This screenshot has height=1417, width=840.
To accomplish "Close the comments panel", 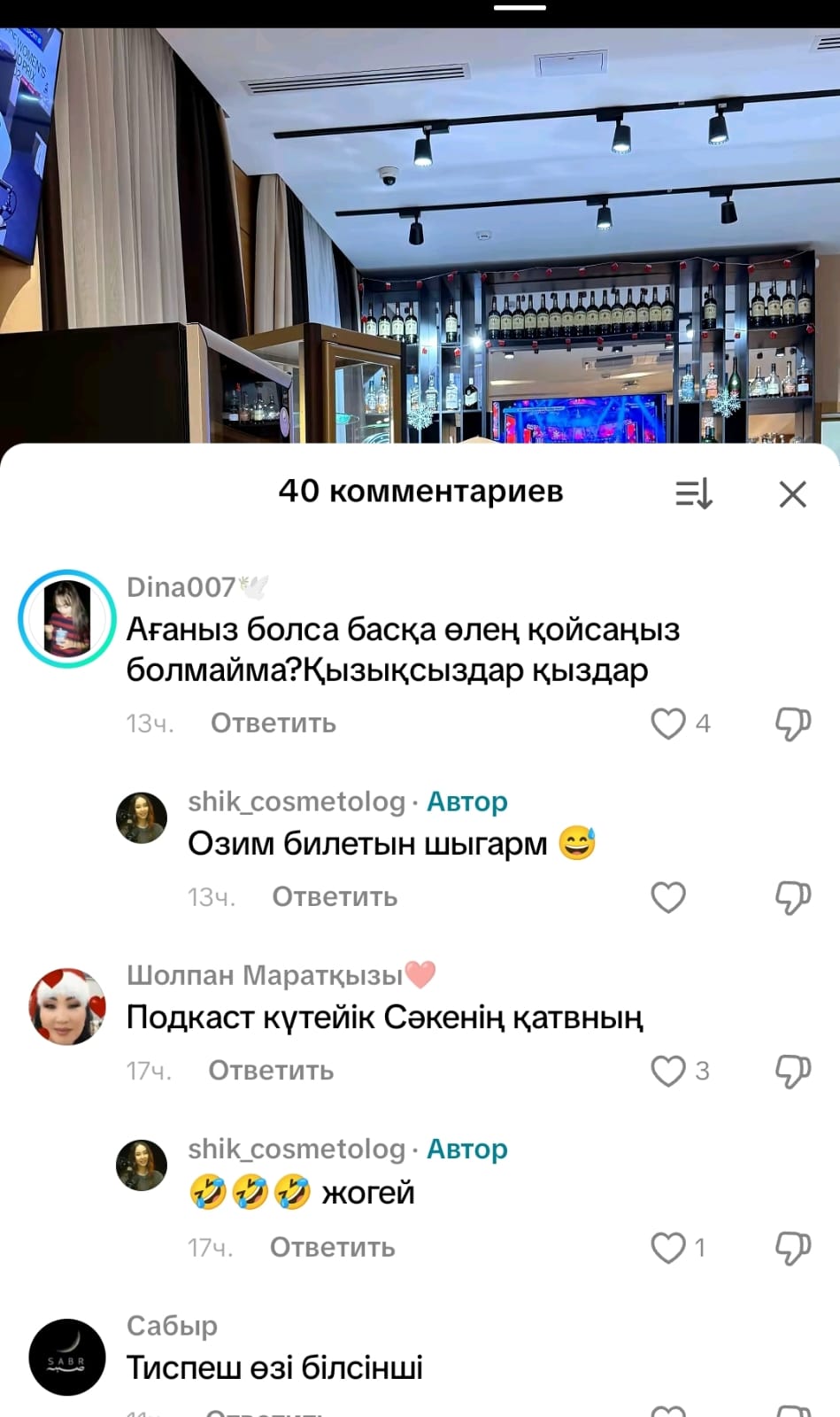I will [x=792, y=494].
